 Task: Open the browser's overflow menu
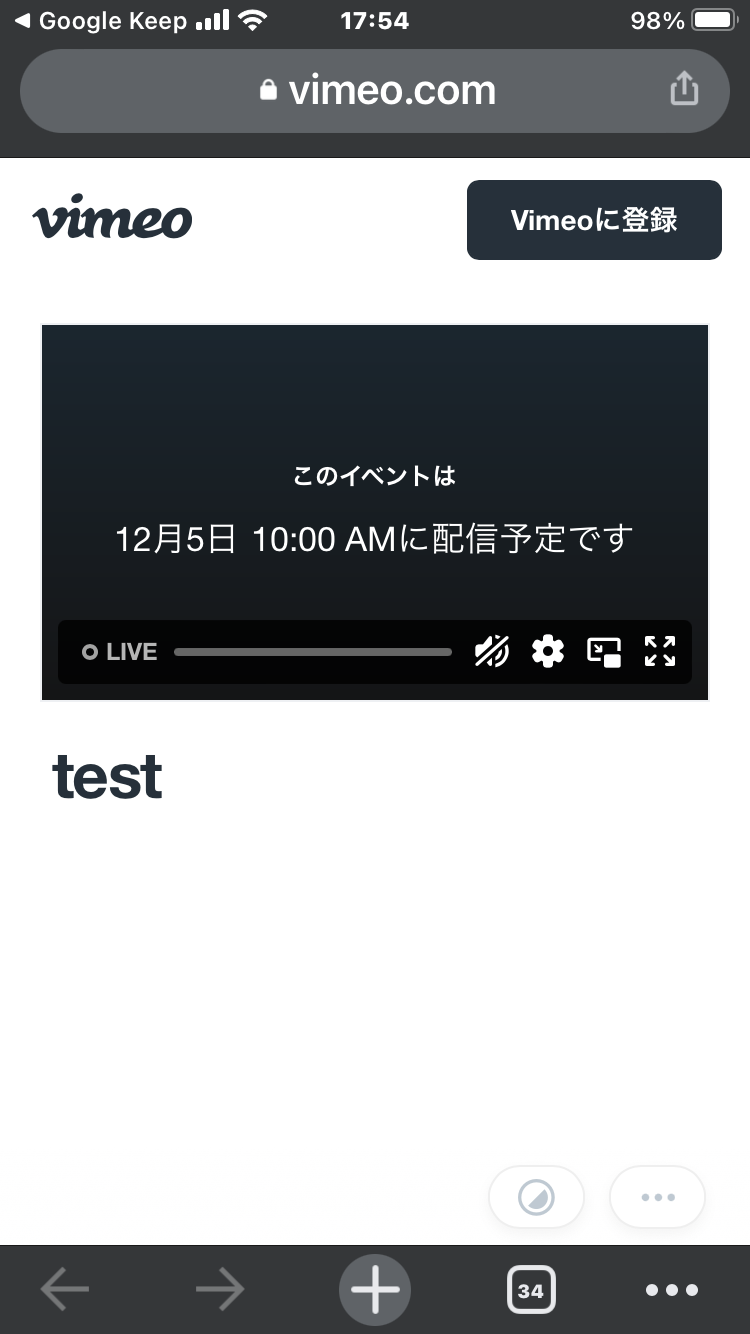point(672,1290)
